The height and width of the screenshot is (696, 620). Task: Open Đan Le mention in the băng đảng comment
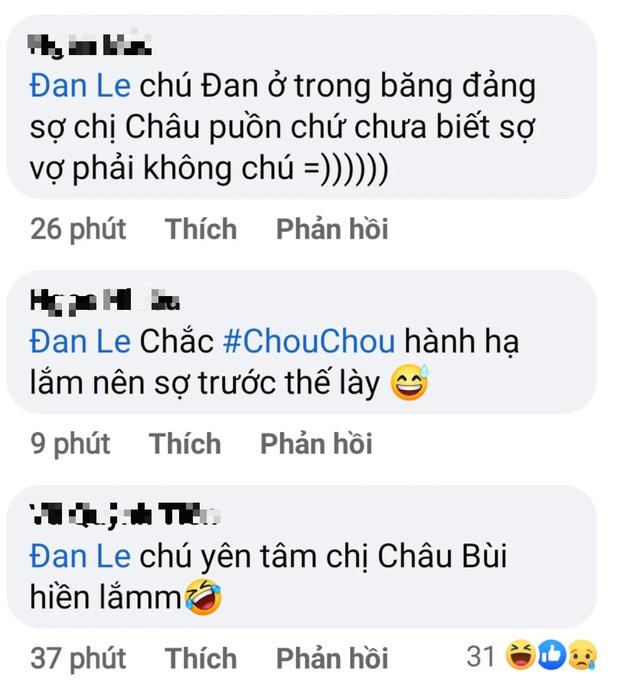(x=80, y=85)
